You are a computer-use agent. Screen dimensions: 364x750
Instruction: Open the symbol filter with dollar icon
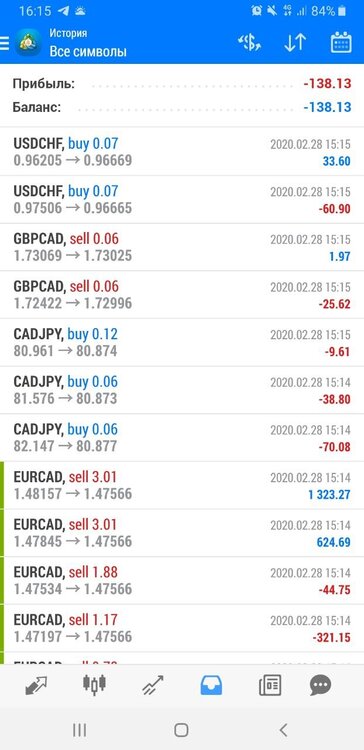point(249,43)
